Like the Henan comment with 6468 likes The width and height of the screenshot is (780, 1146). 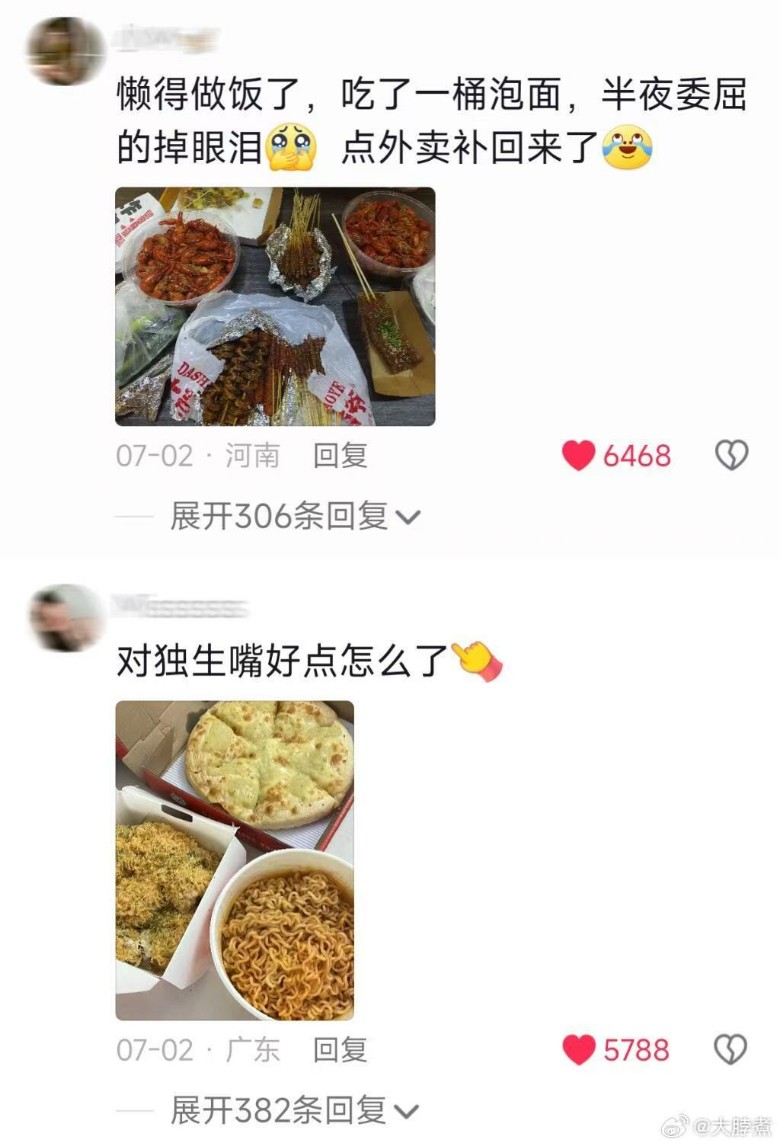pos(579,456)
